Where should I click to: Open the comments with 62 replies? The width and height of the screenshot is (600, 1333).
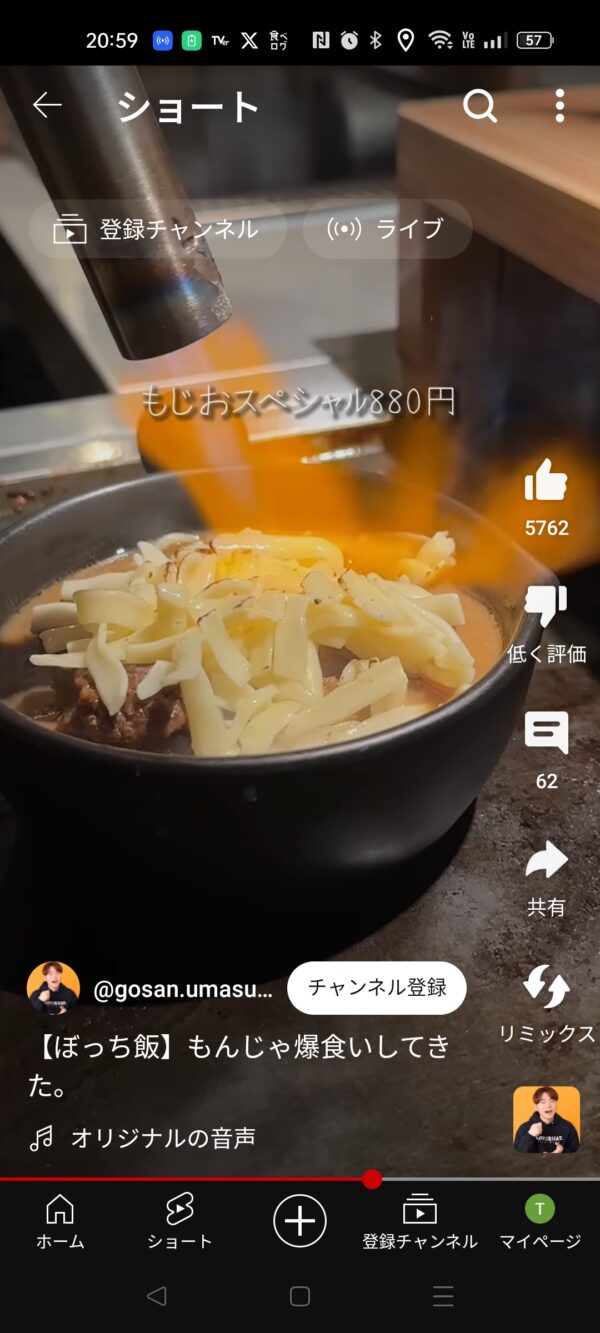pos(546,735)
